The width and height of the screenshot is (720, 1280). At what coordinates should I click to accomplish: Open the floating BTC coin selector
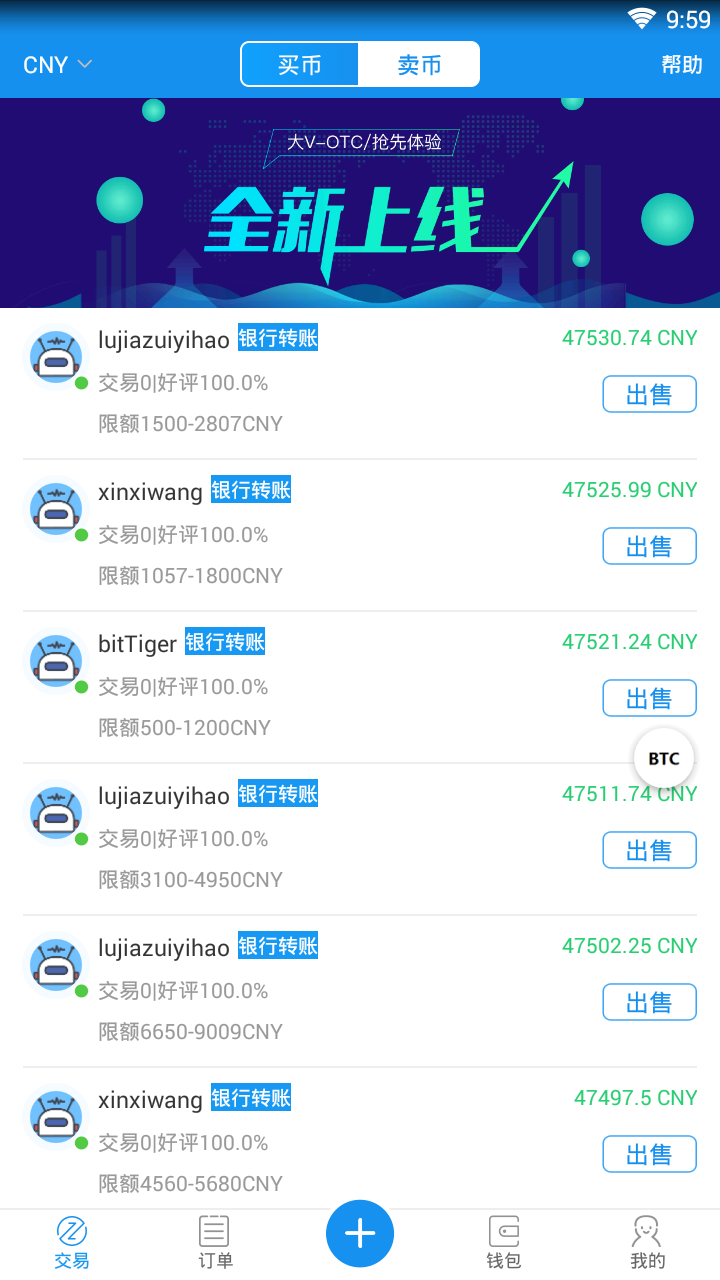(664, 759)
